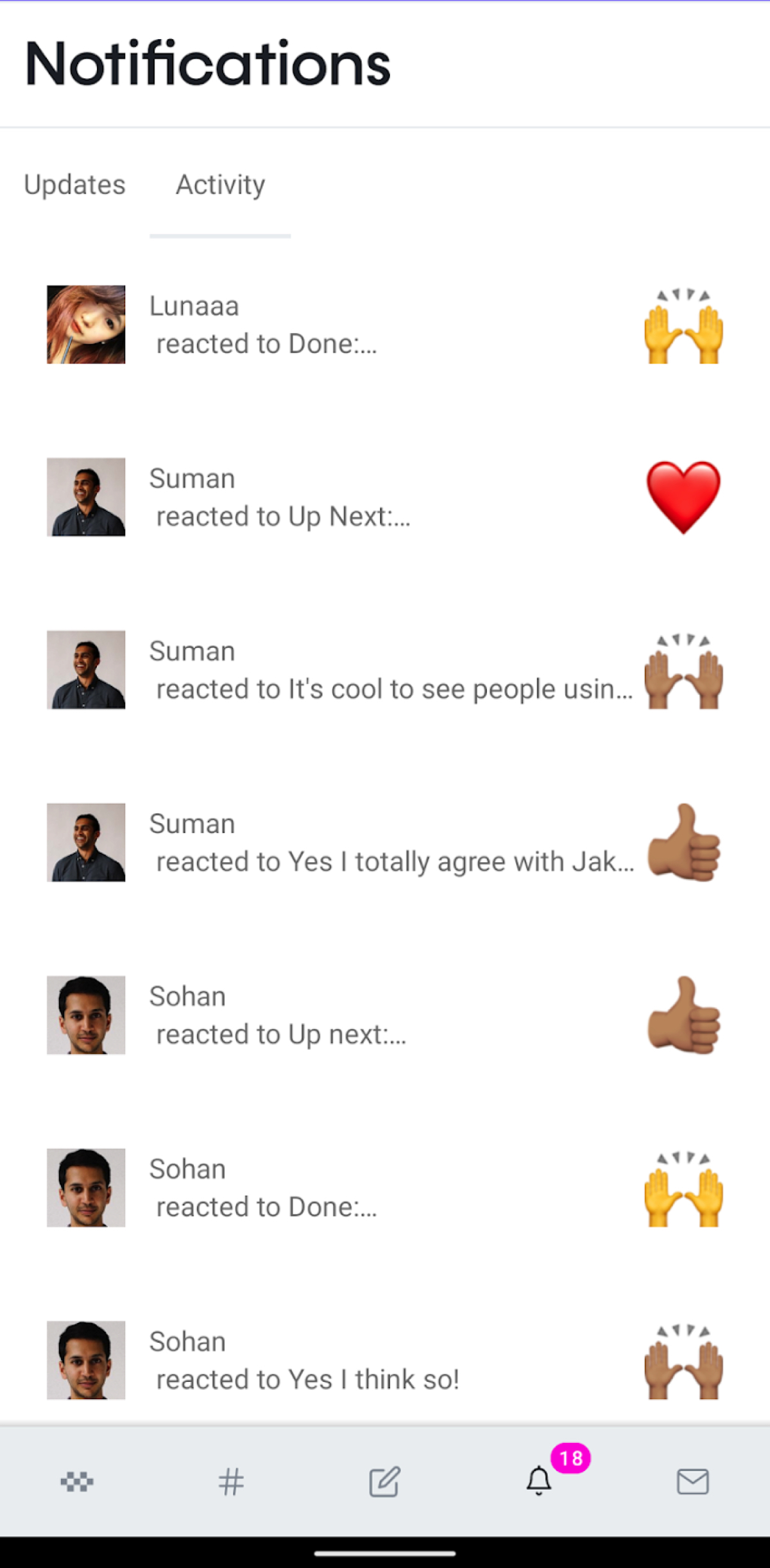
Task: Tap the notifications bell with 18 badge
Action: (539, 1481)
